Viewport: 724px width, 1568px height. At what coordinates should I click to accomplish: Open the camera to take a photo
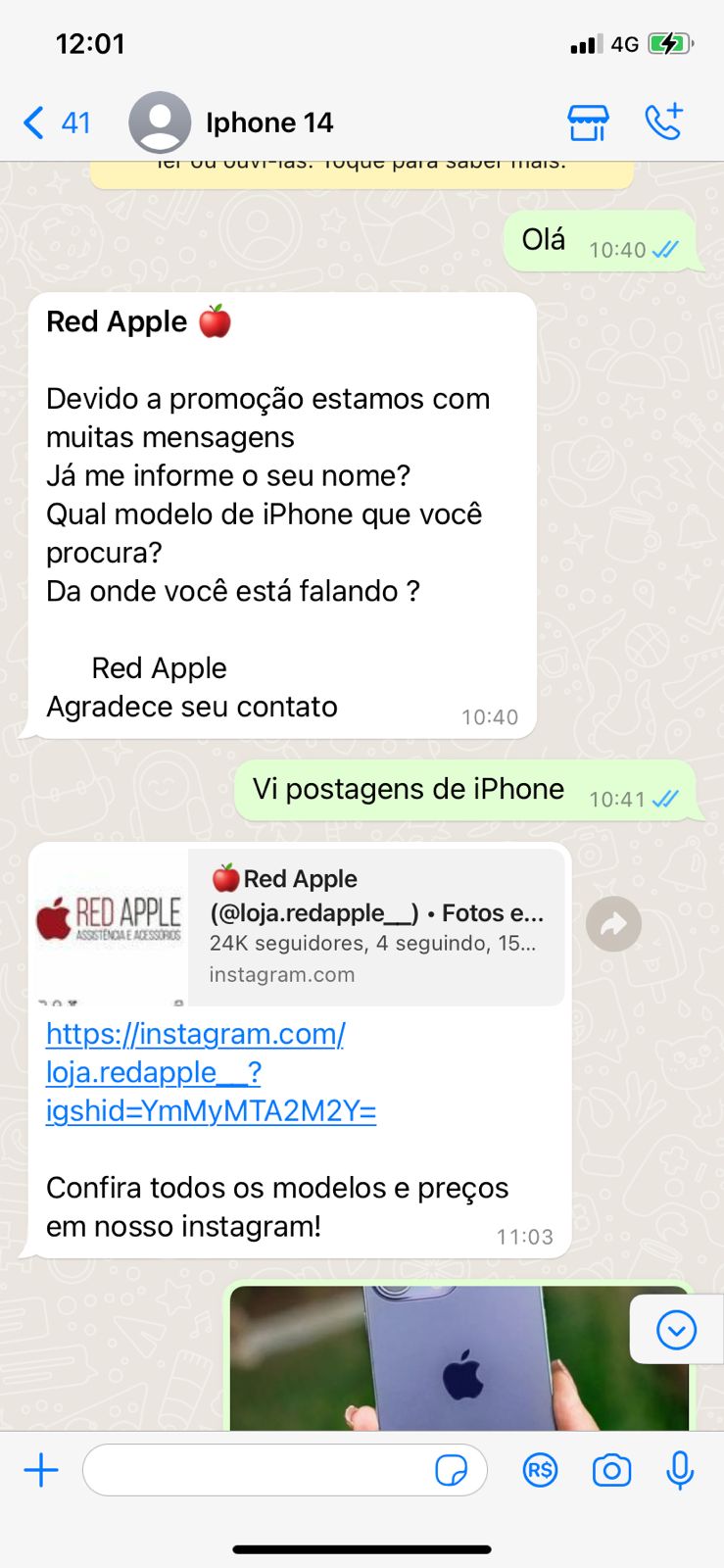coord(611,1470)
